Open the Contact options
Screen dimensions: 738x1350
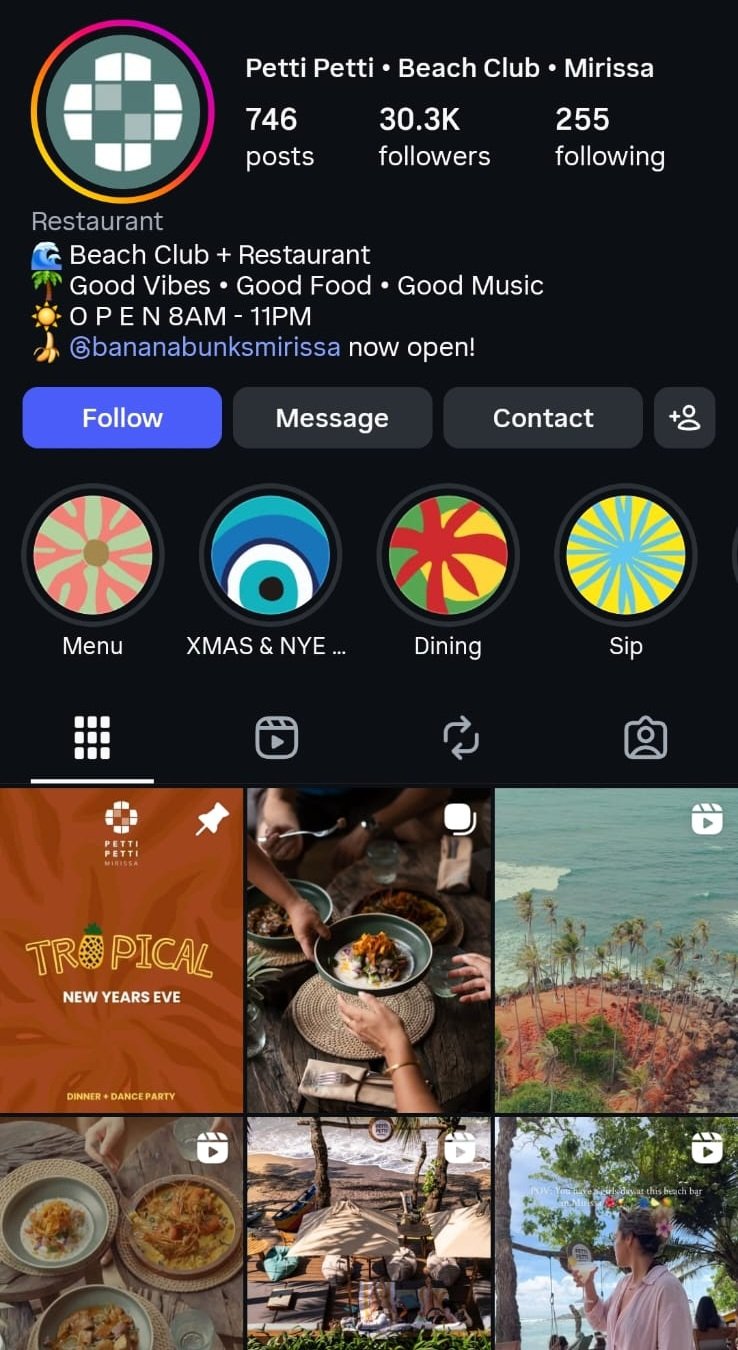(543, 418)
